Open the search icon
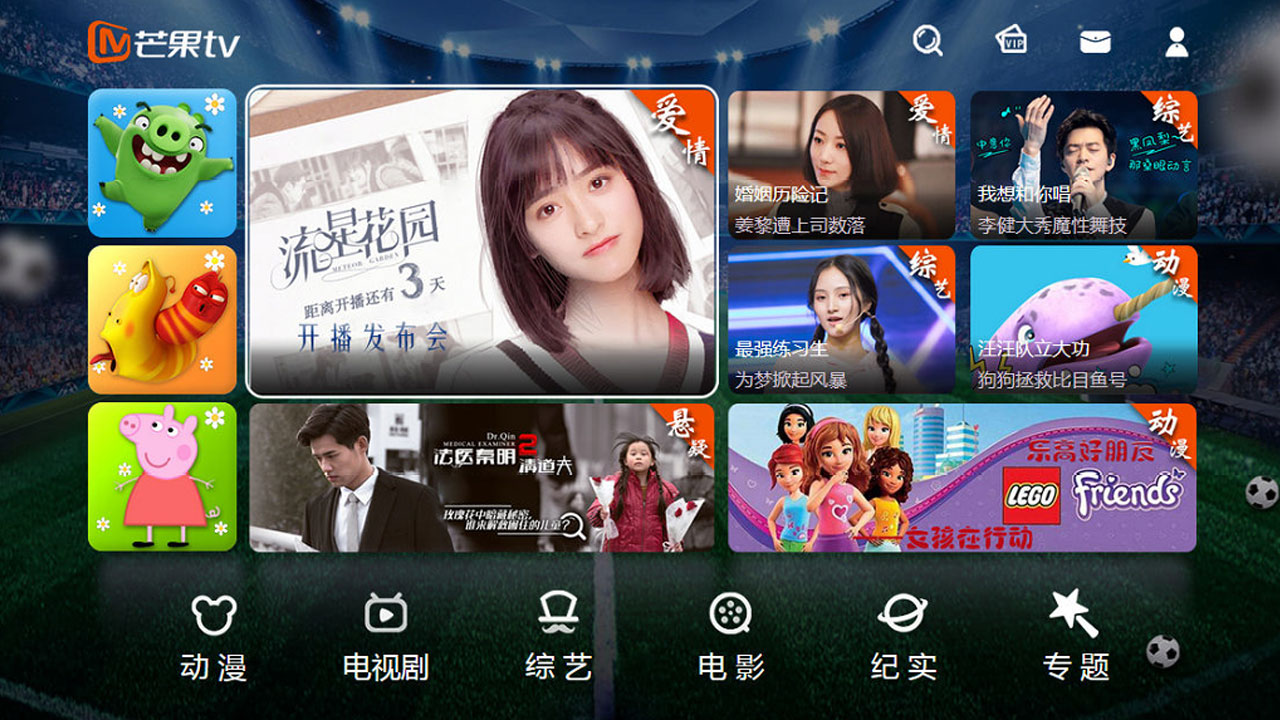 [x=927, y=41]
